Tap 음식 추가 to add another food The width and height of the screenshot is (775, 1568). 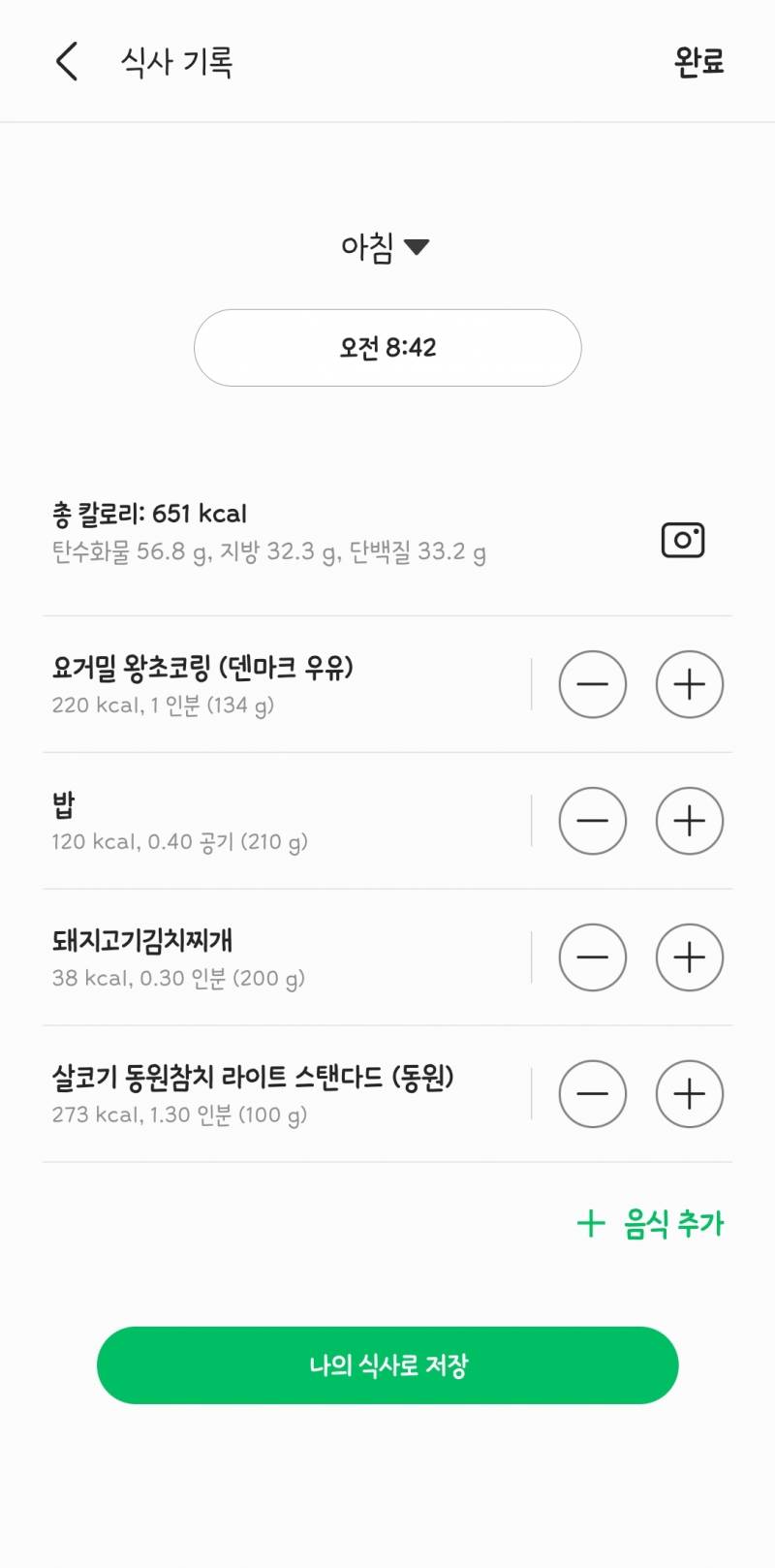pos(671,1223)
